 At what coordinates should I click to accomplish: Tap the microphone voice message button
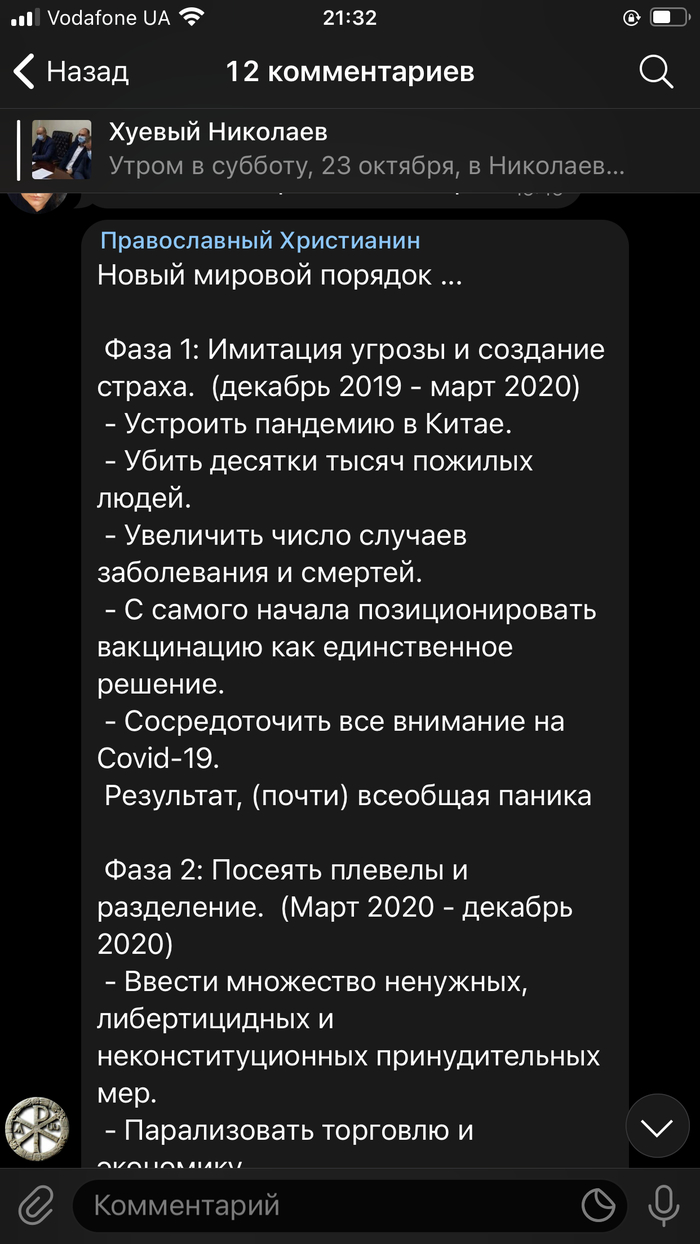point(664,1206)
